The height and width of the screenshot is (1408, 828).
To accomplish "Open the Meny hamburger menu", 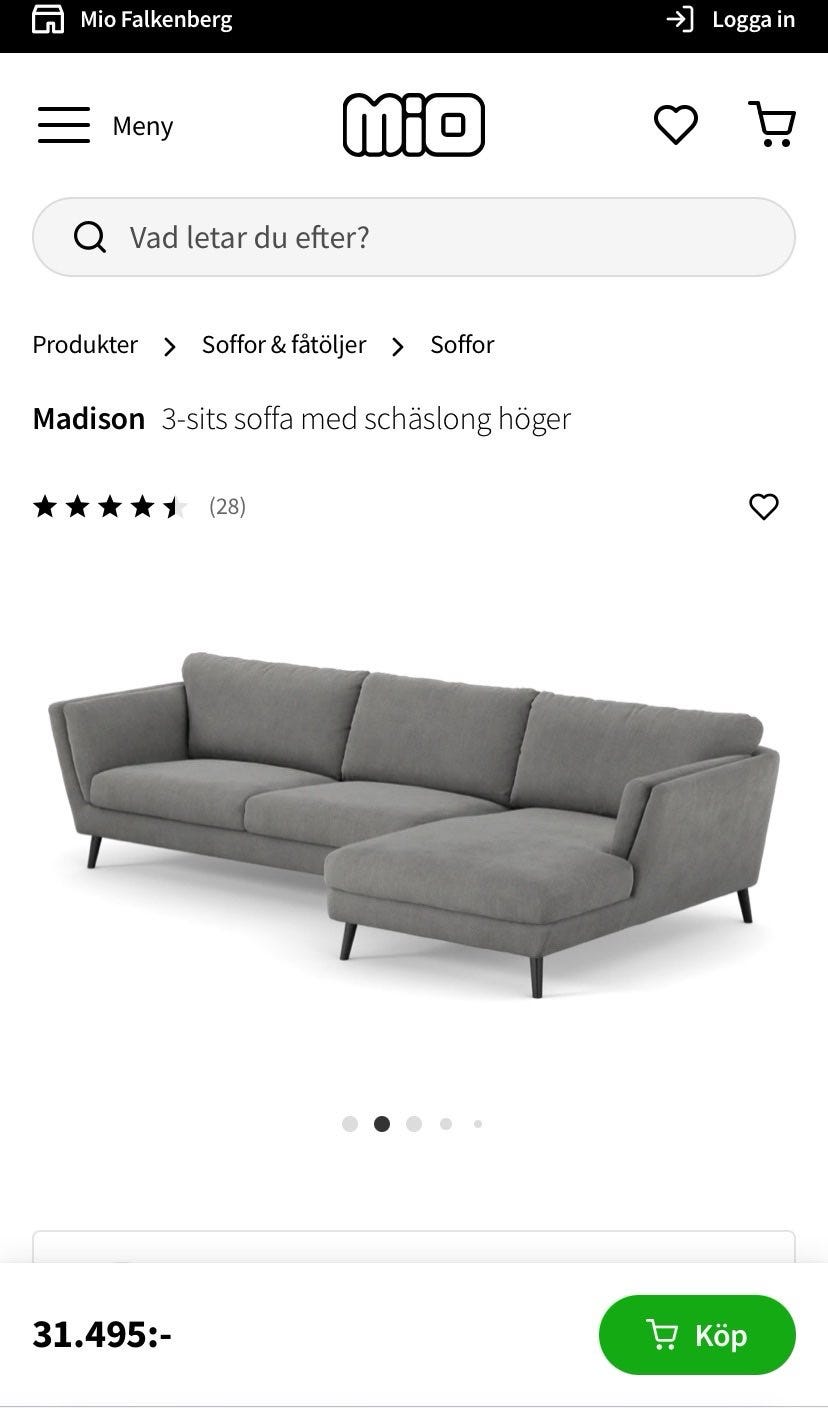I will pyautogui.click(x=64, y=125).
